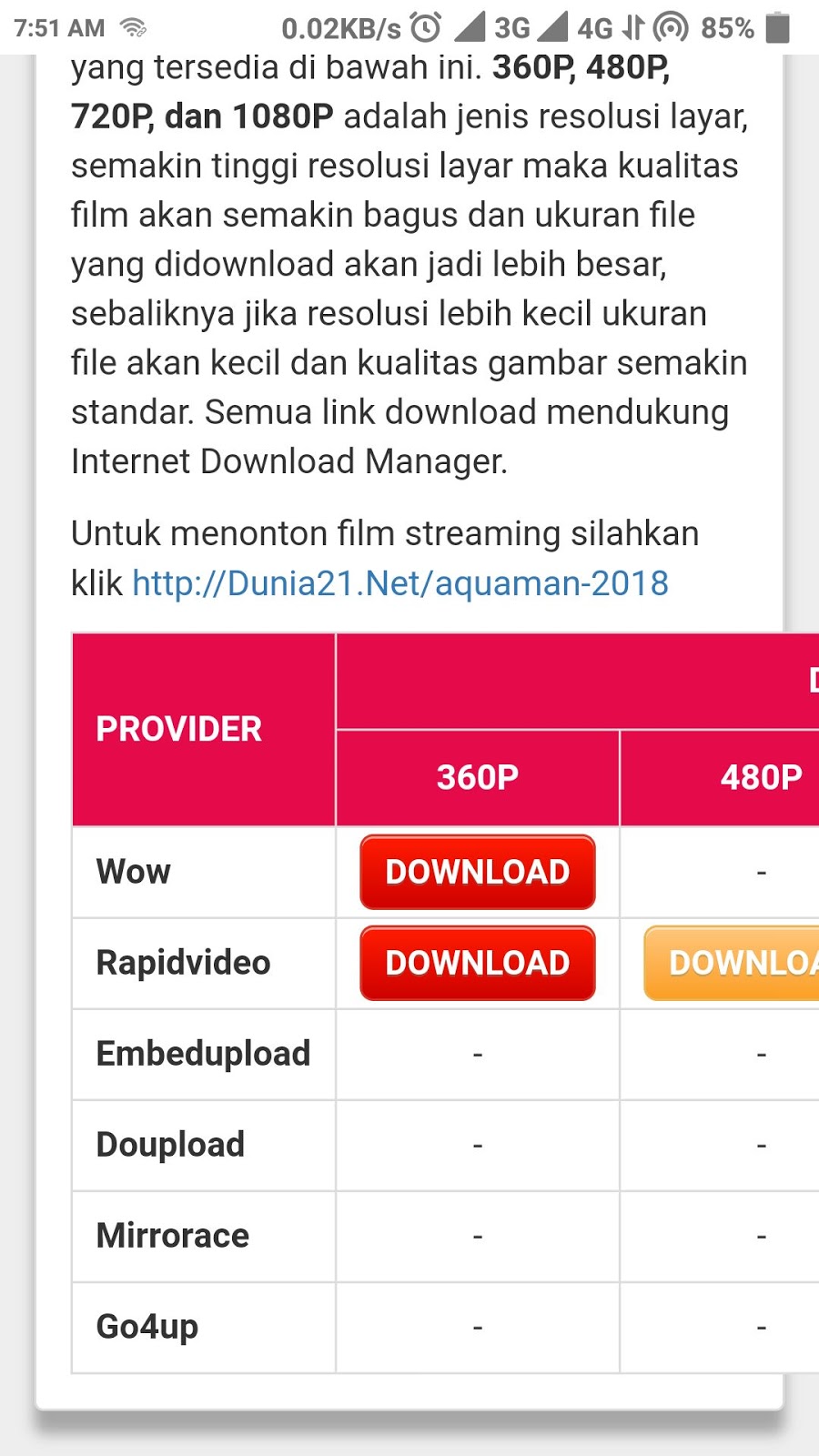
Task: Download 360P from Rapidvideo provider
Action: click(478, 963)
